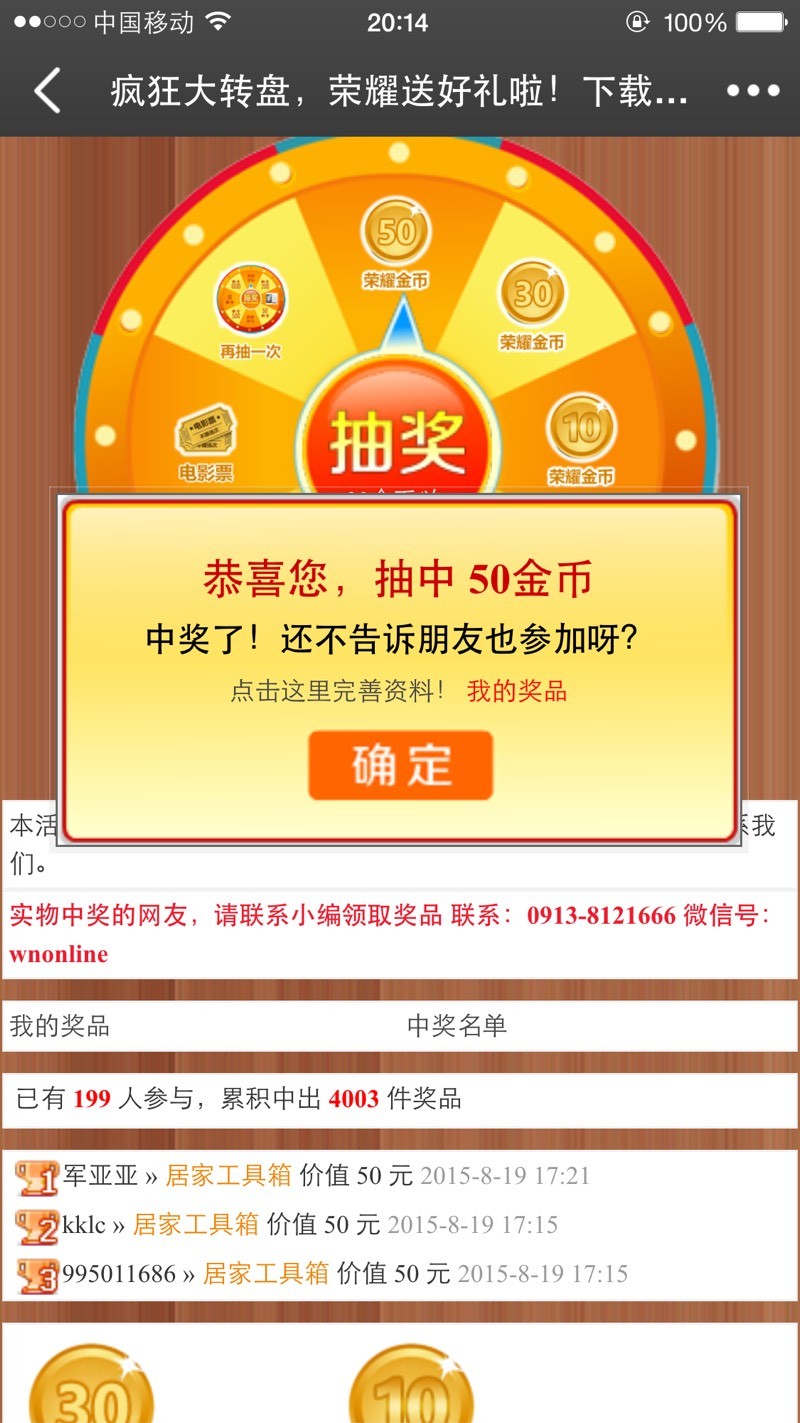
Task: Go back using the top-left arrow
Action: 47,92
